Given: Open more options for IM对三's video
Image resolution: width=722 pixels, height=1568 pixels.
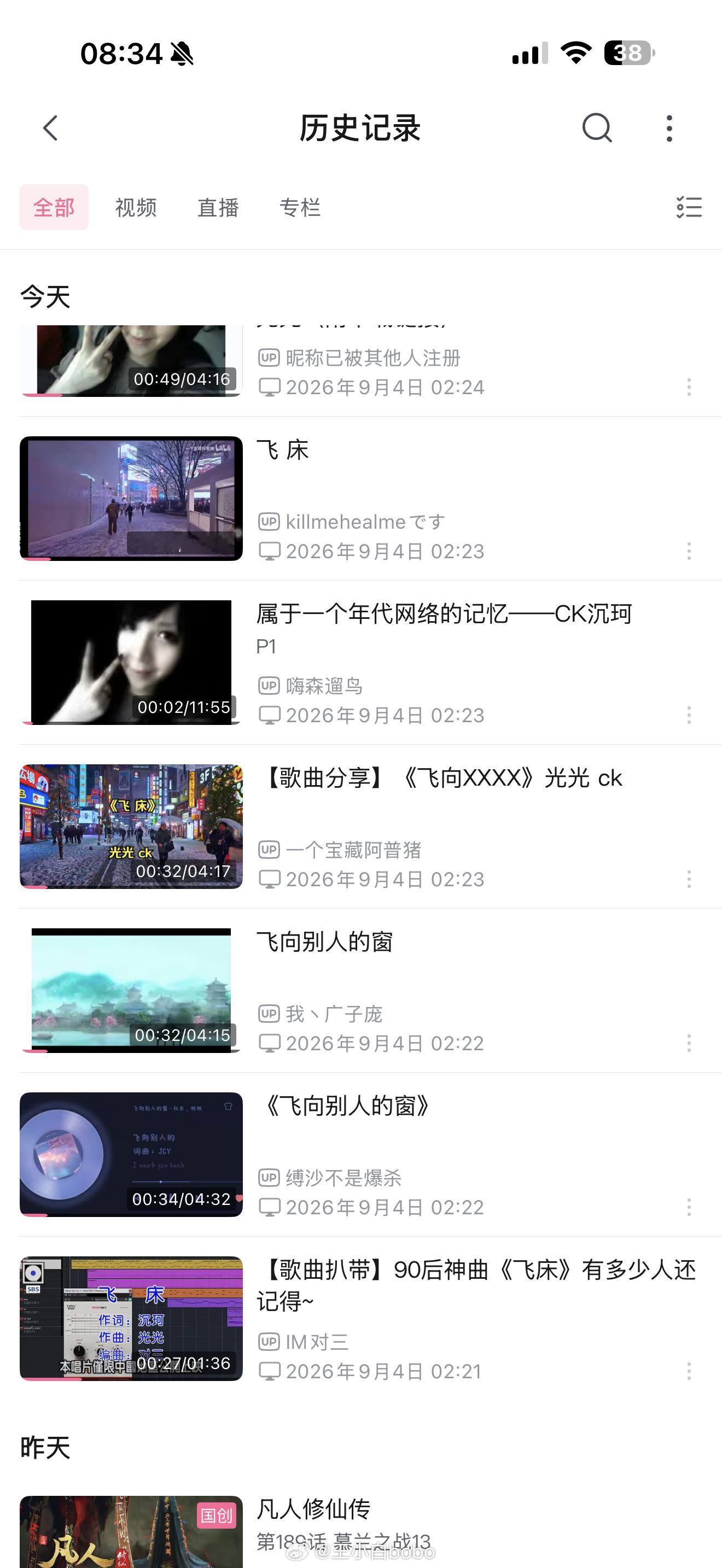Looking at the screenshot, I should [x=689, y=1371].
